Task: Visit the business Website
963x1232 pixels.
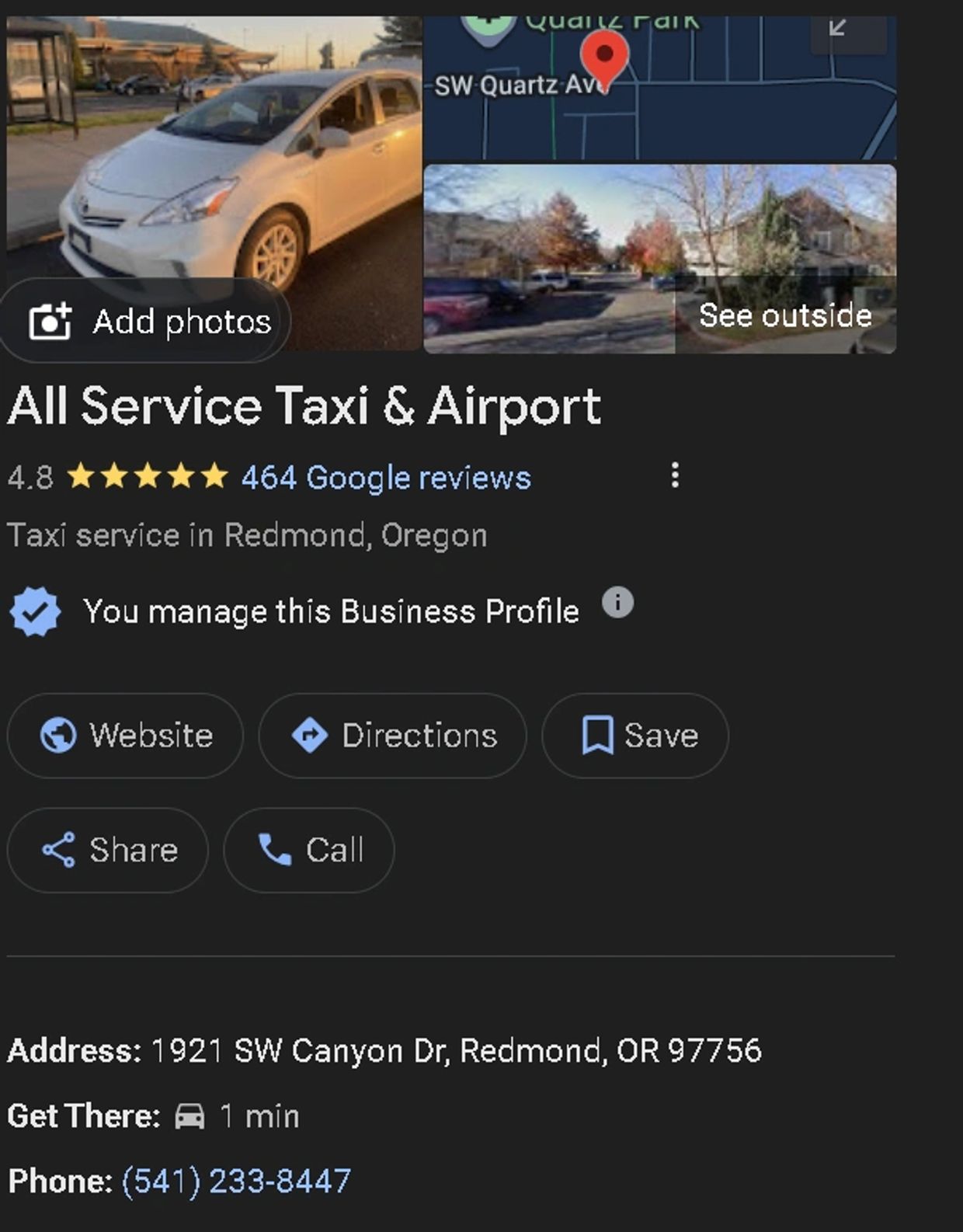Action: 125,735
